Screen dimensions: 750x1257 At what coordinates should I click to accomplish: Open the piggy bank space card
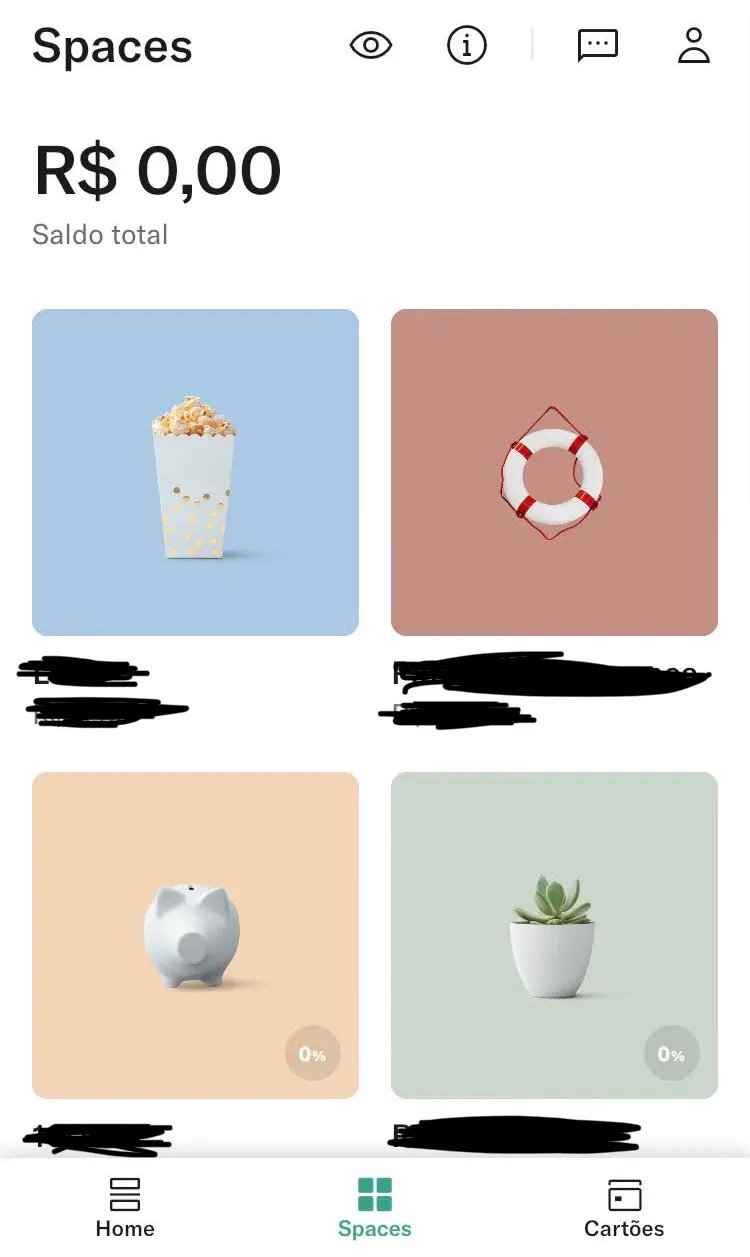pos(195,935)
